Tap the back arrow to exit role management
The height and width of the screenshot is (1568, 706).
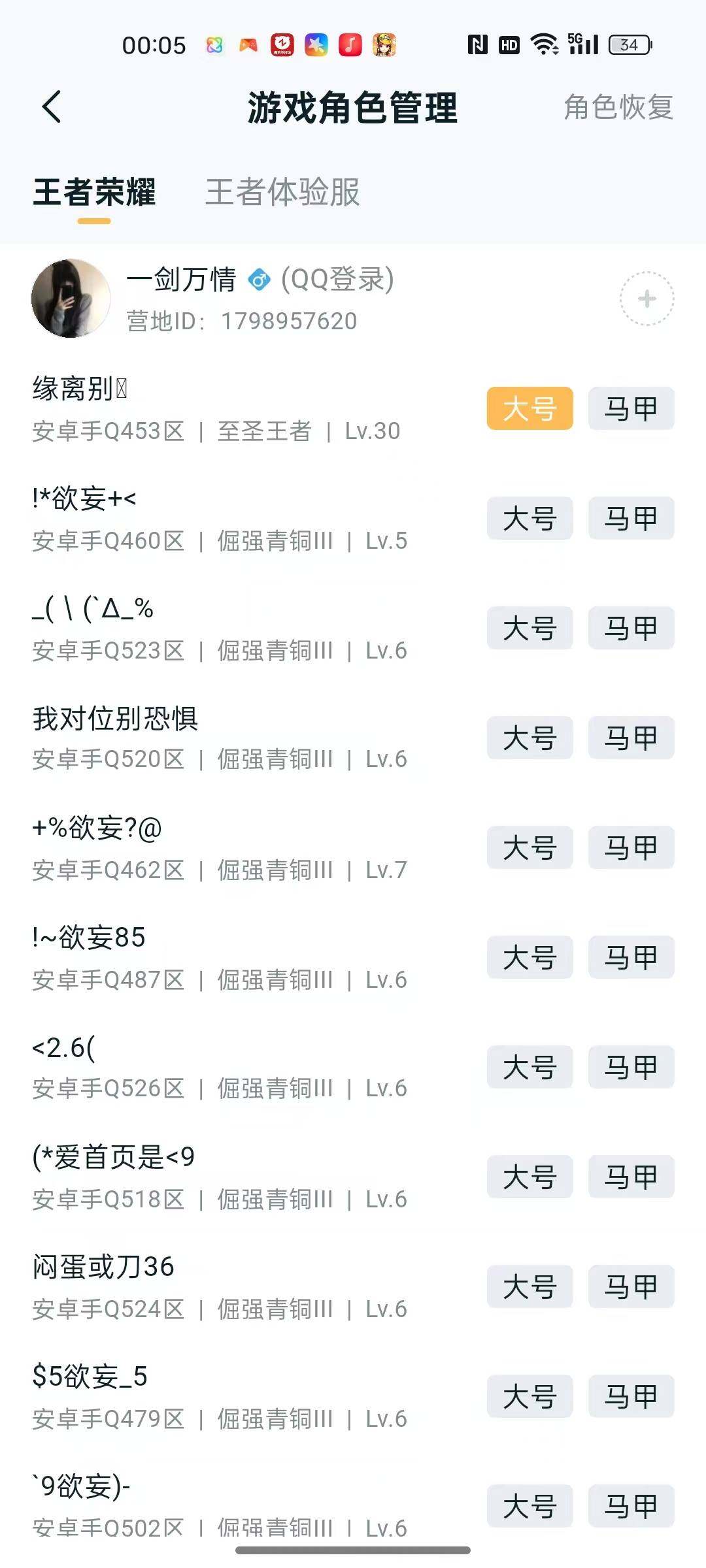click(52, 106)
